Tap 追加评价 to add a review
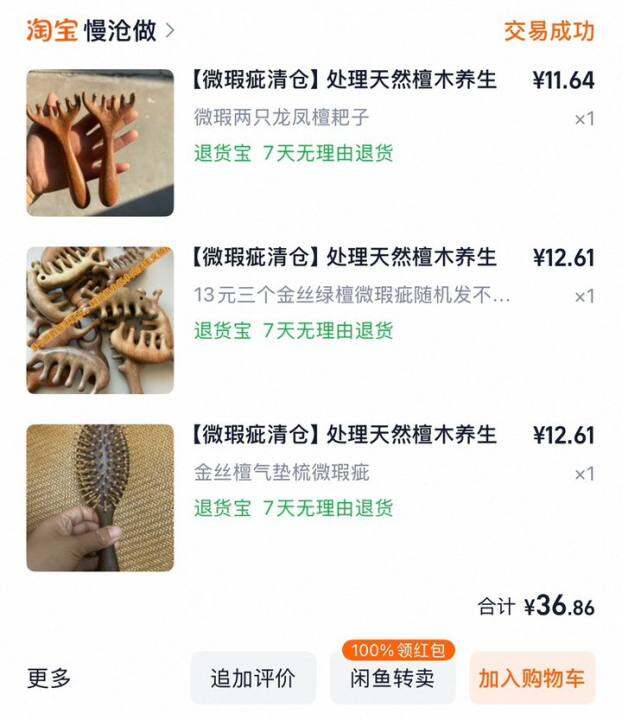The height and width of the screenshot is (720, 622). coord(253,679)
